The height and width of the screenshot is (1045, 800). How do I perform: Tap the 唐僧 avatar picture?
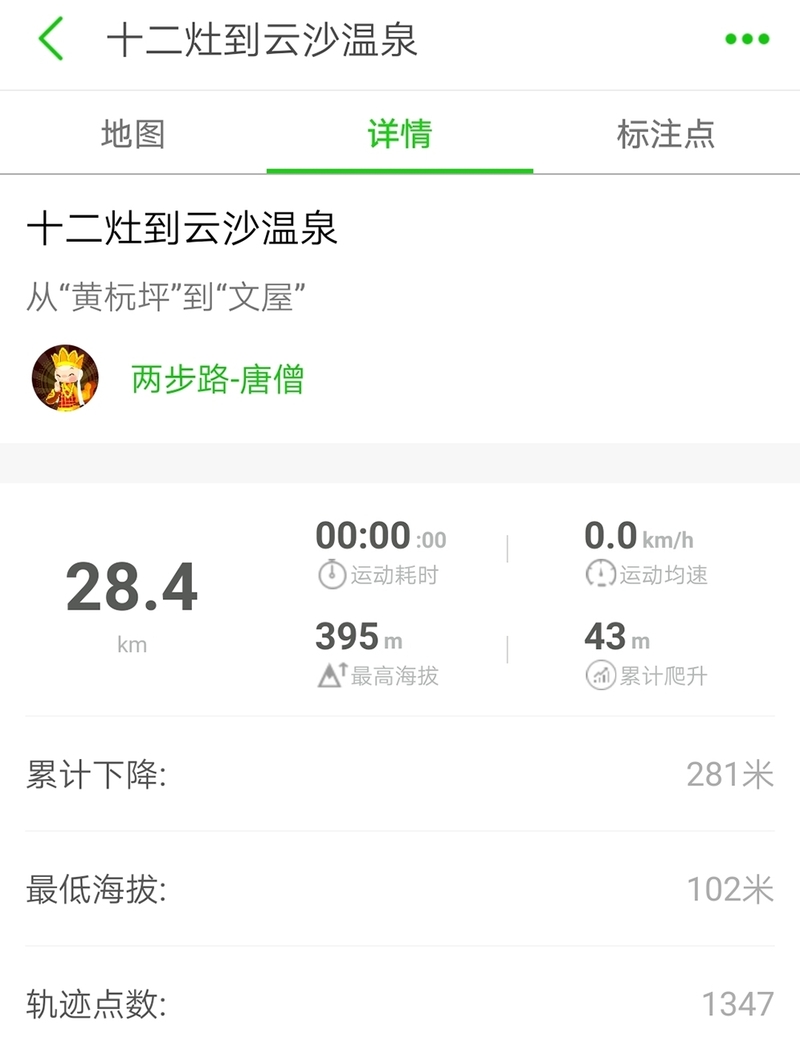[x=65, y=379]
